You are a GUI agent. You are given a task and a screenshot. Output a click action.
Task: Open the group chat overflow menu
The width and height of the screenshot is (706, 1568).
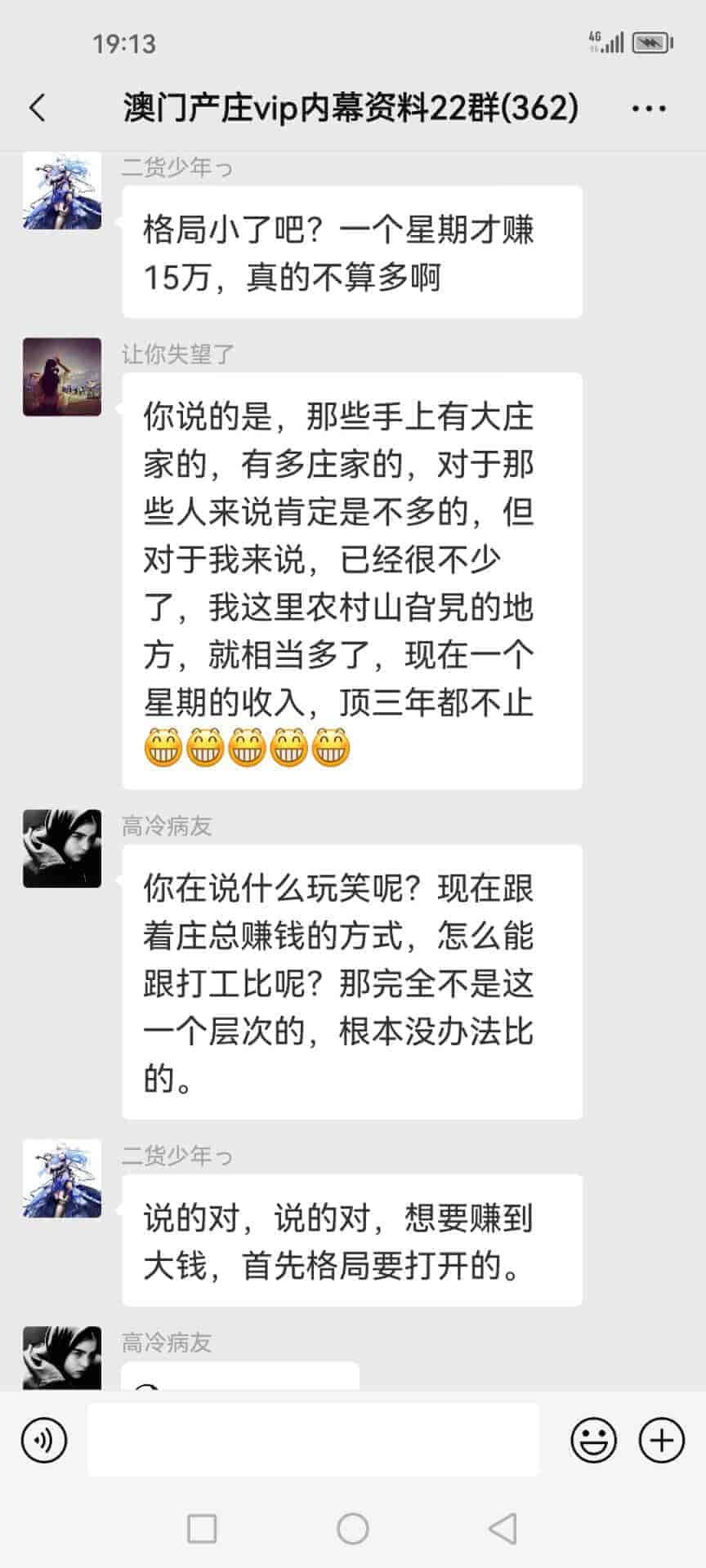click(649, 108)
